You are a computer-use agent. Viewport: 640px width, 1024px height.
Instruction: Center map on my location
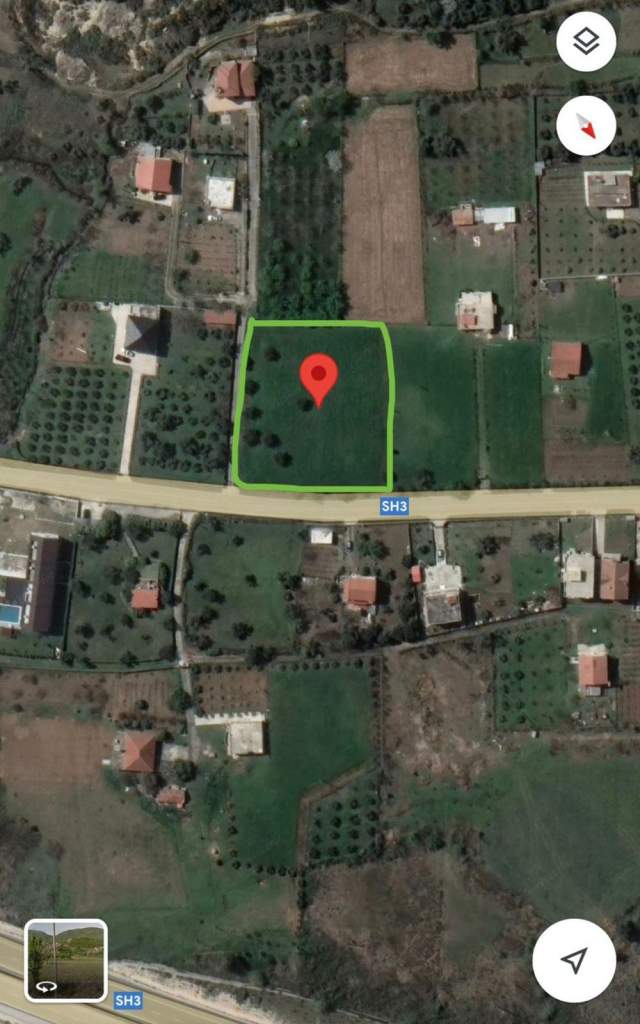[574, 960]
